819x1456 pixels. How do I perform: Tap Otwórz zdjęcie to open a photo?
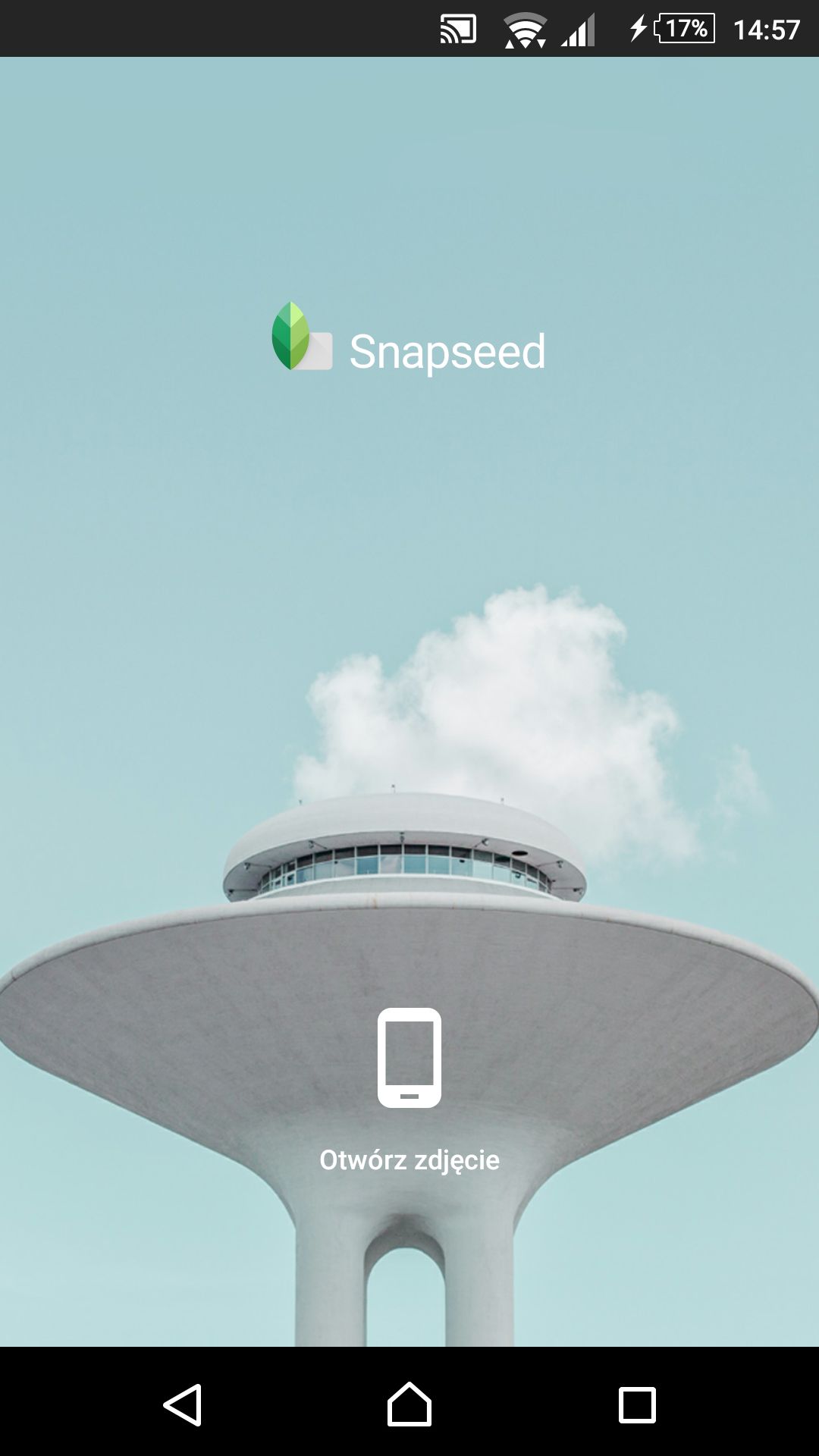tap(409, 1159)
